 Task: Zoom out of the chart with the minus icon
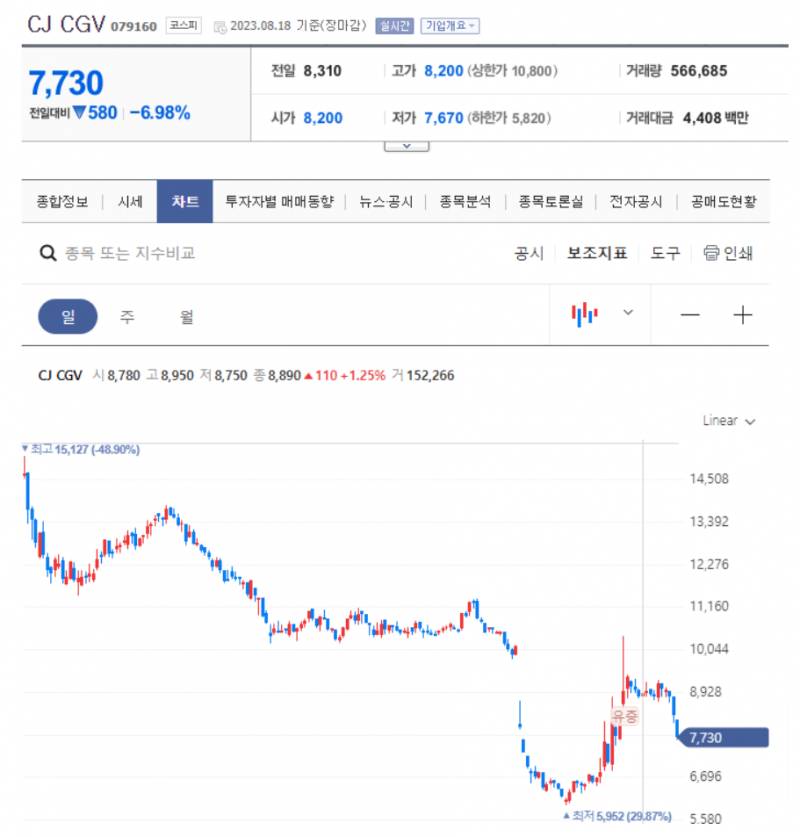(x=690, y=314)
